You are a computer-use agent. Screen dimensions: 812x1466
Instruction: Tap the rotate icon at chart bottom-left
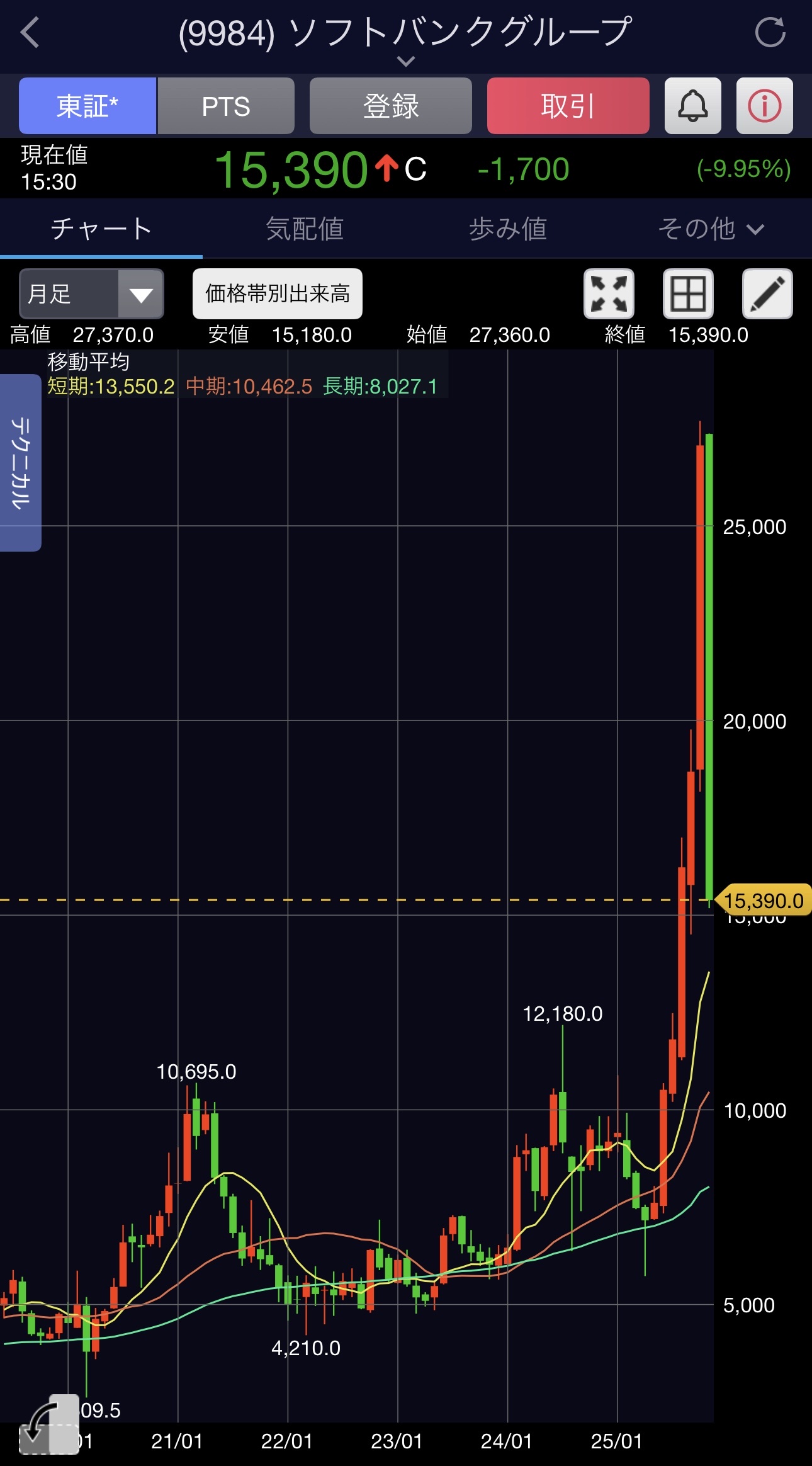tap(48, 1424)
